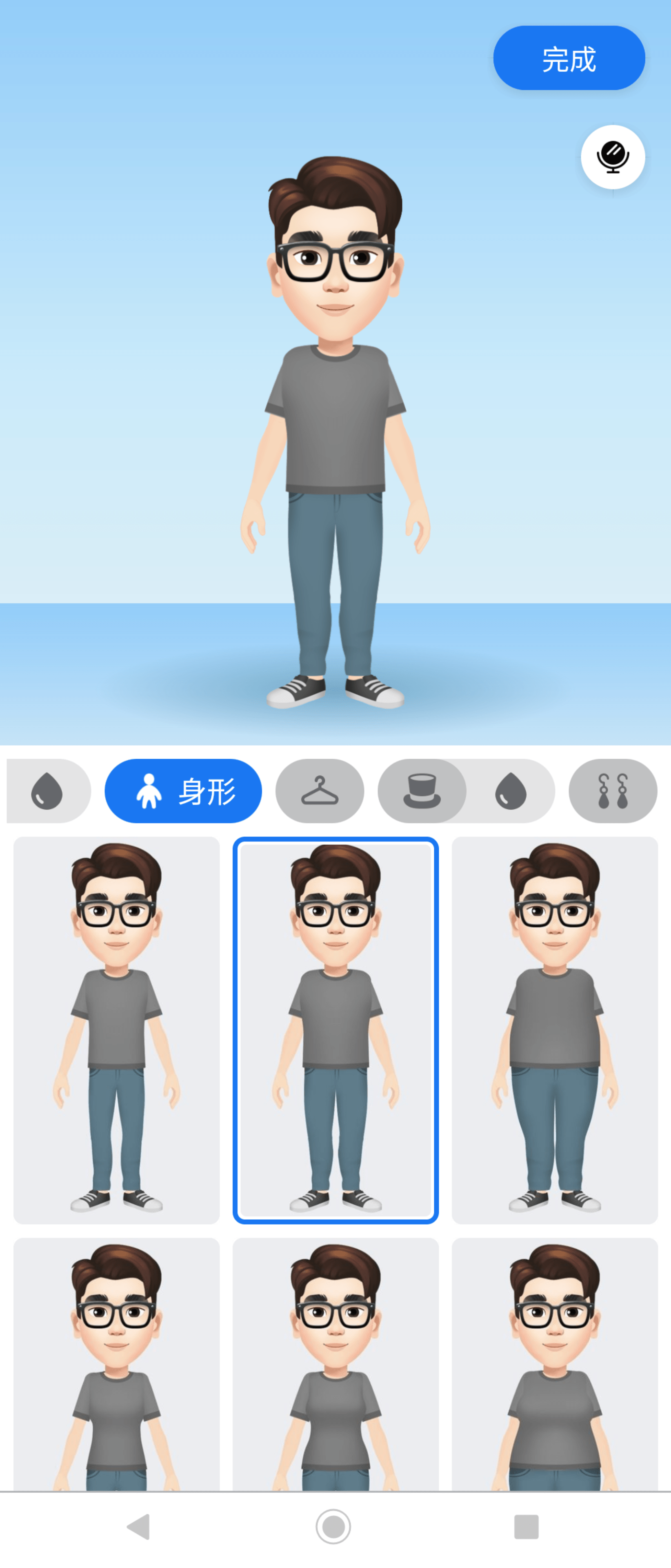The width and height of the screenshot is (671, 1568).
Task: Choose the highlighted medium body shape
Action: [x=335, y=1029]
